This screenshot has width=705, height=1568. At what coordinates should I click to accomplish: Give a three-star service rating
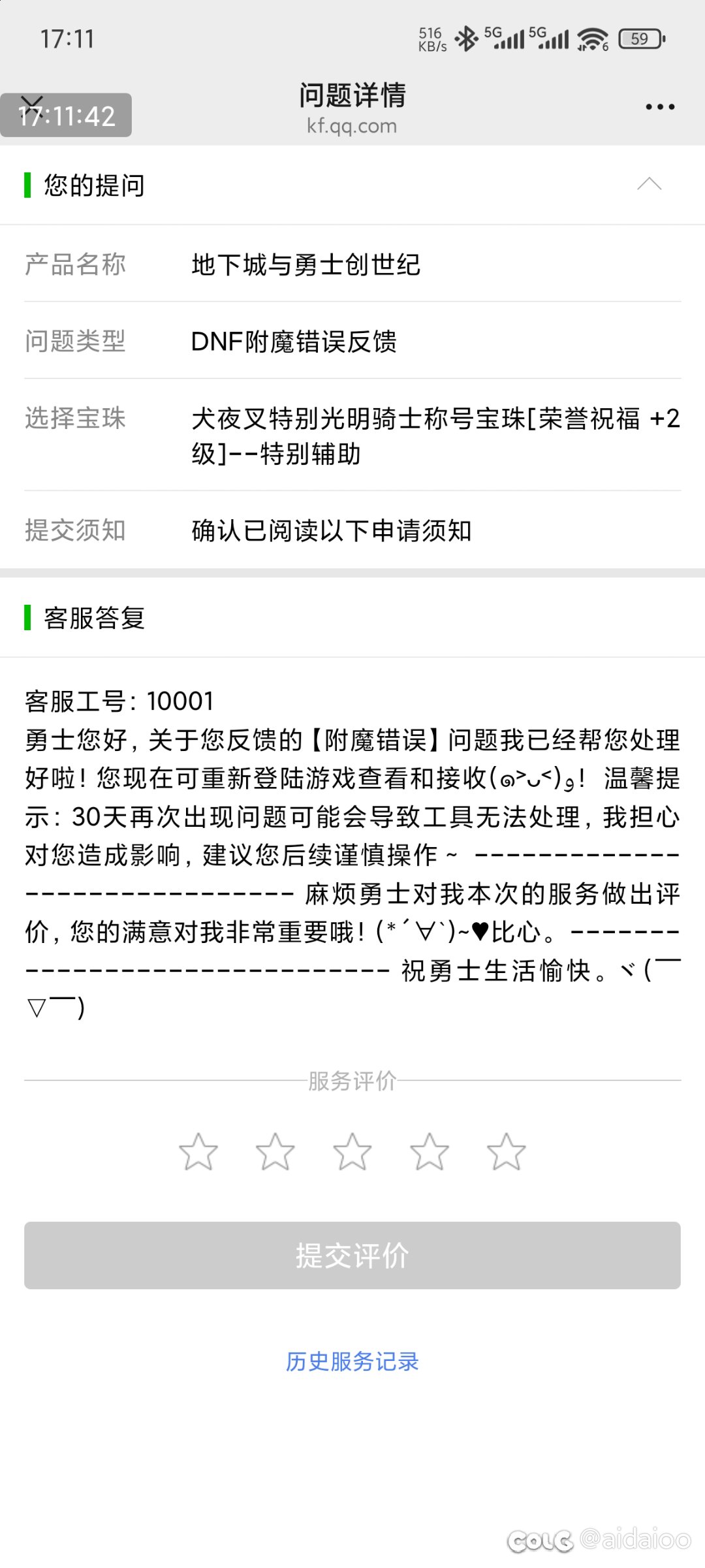coord(352,1151)
